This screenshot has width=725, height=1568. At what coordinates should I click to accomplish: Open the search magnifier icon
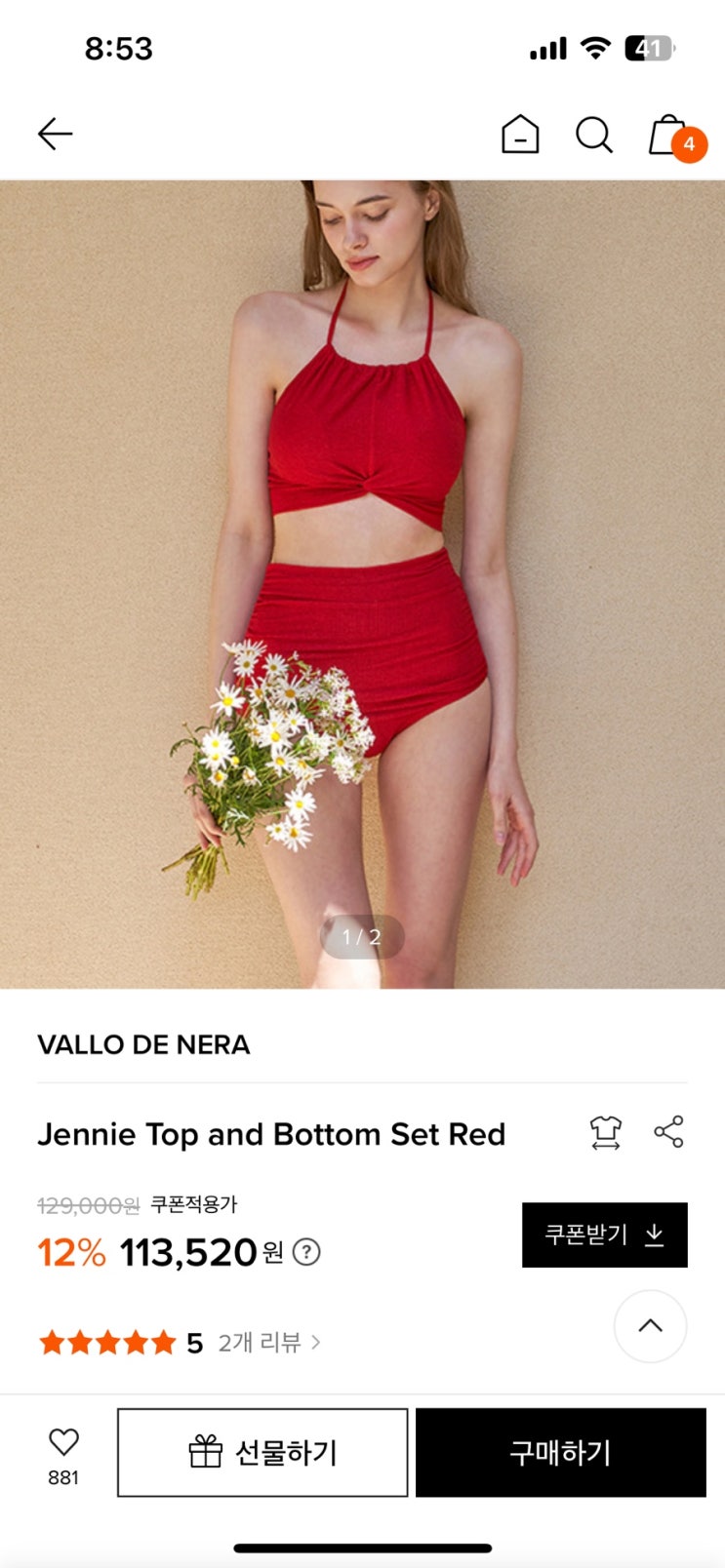click(593, 136)
